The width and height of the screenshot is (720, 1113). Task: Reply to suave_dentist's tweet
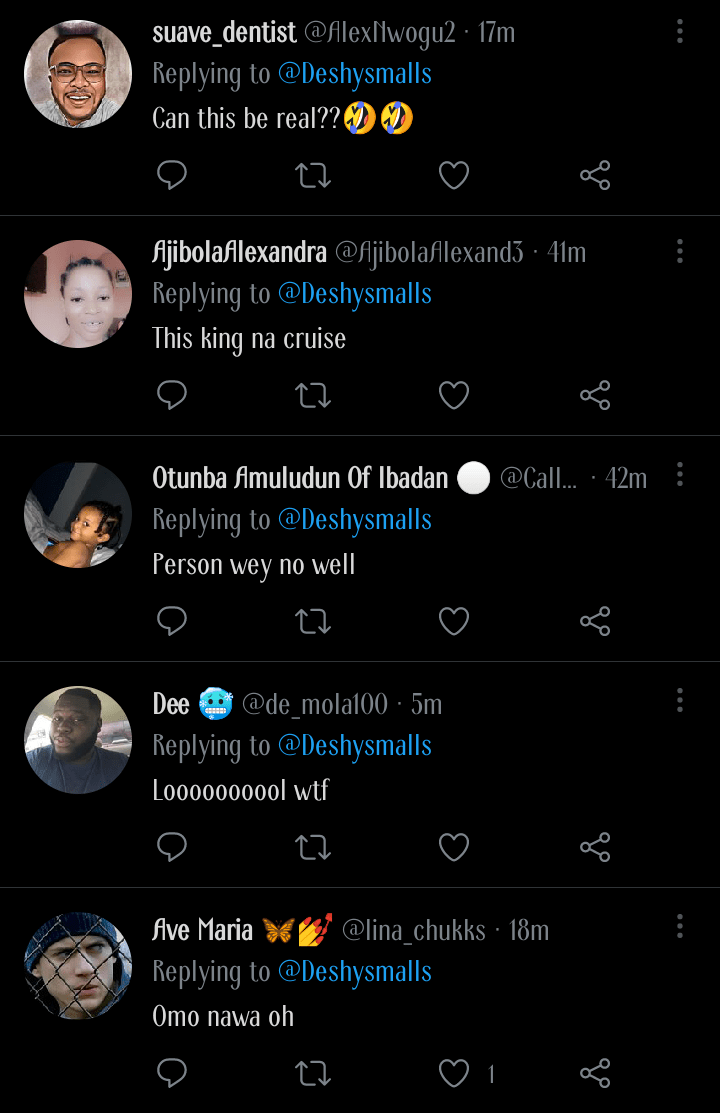(x=173, y=177)
